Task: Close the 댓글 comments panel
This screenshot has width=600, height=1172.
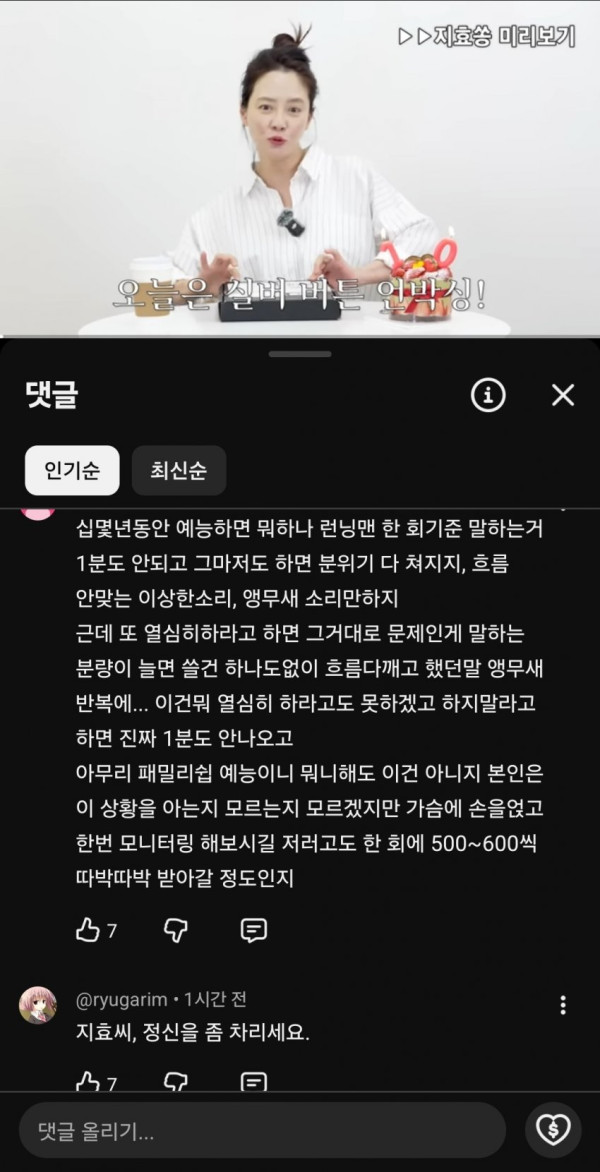Action: [563, 395]
